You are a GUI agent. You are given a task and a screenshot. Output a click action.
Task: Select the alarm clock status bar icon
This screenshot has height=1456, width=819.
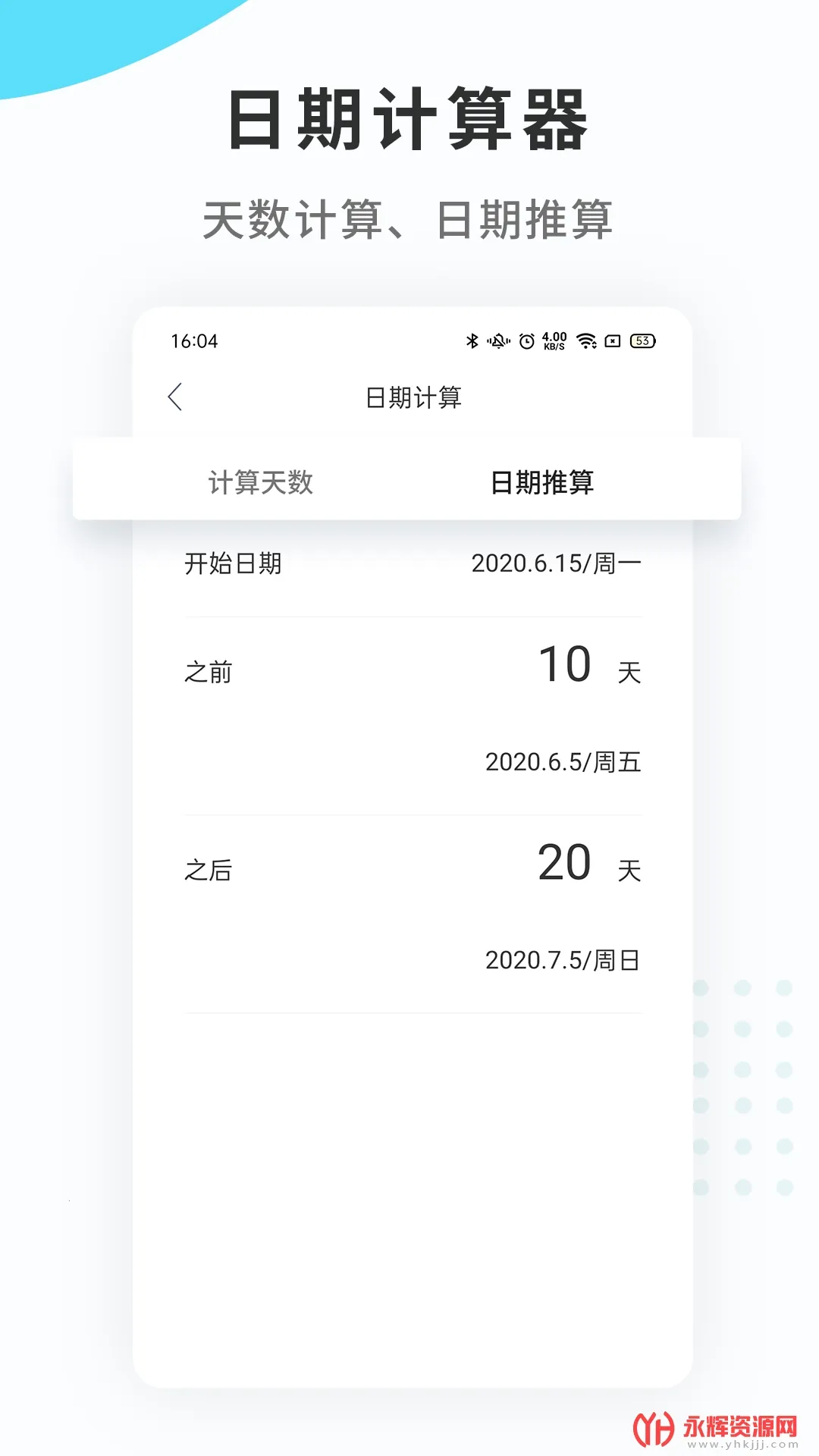(526, 340)
